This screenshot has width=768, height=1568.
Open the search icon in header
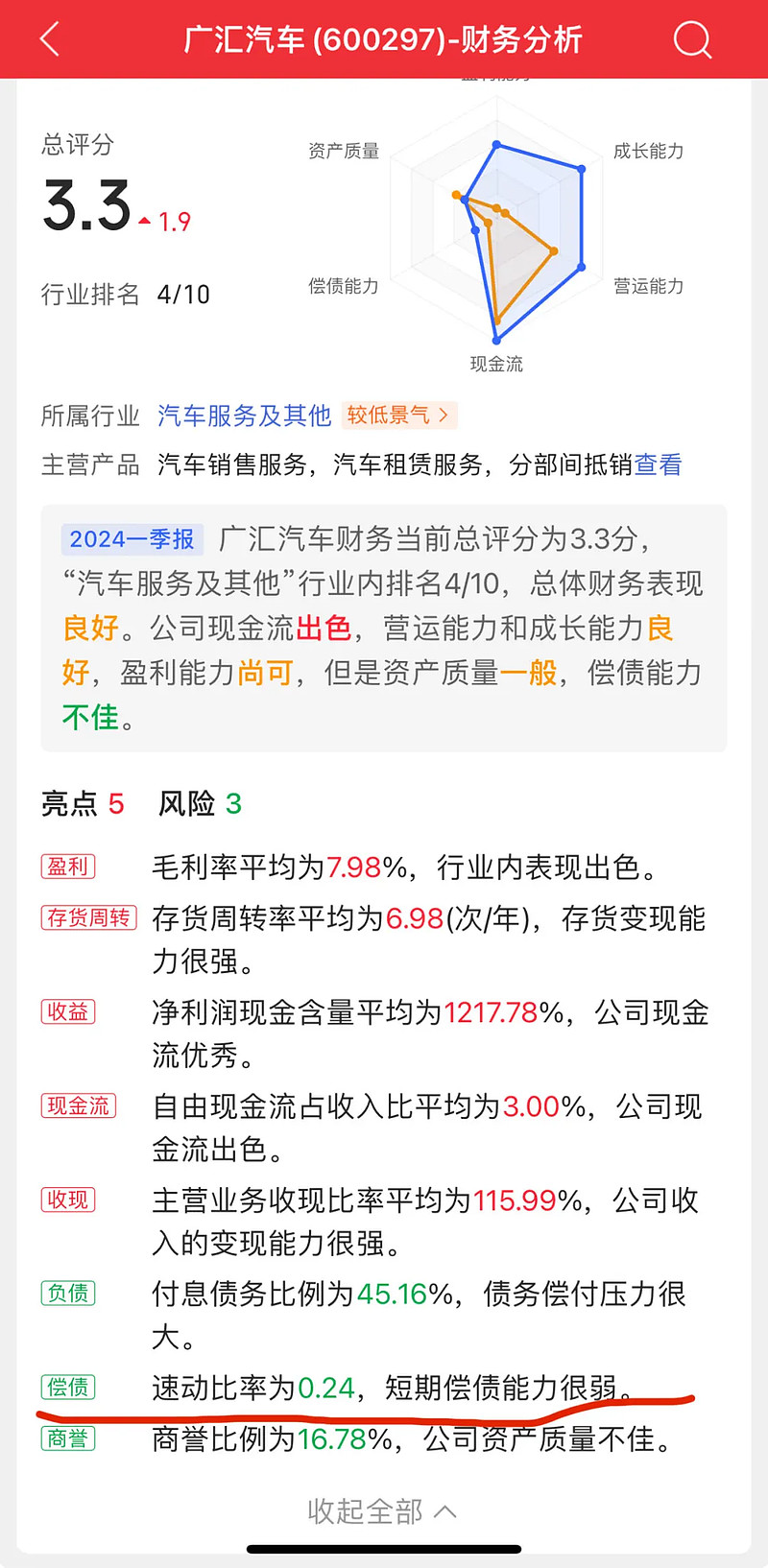pyautogui.click(x=692, y=39)
